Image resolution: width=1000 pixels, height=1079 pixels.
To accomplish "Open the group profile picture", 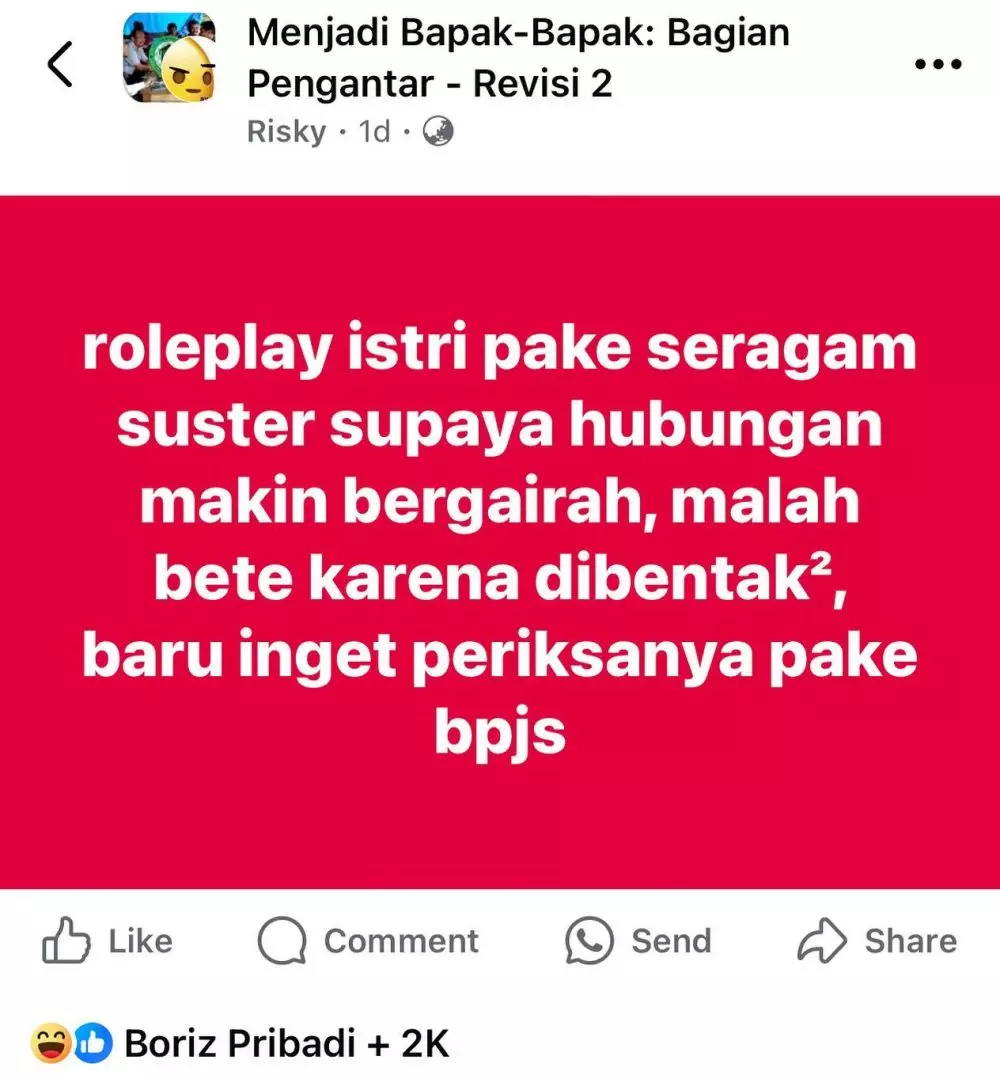I will [169, 57].
